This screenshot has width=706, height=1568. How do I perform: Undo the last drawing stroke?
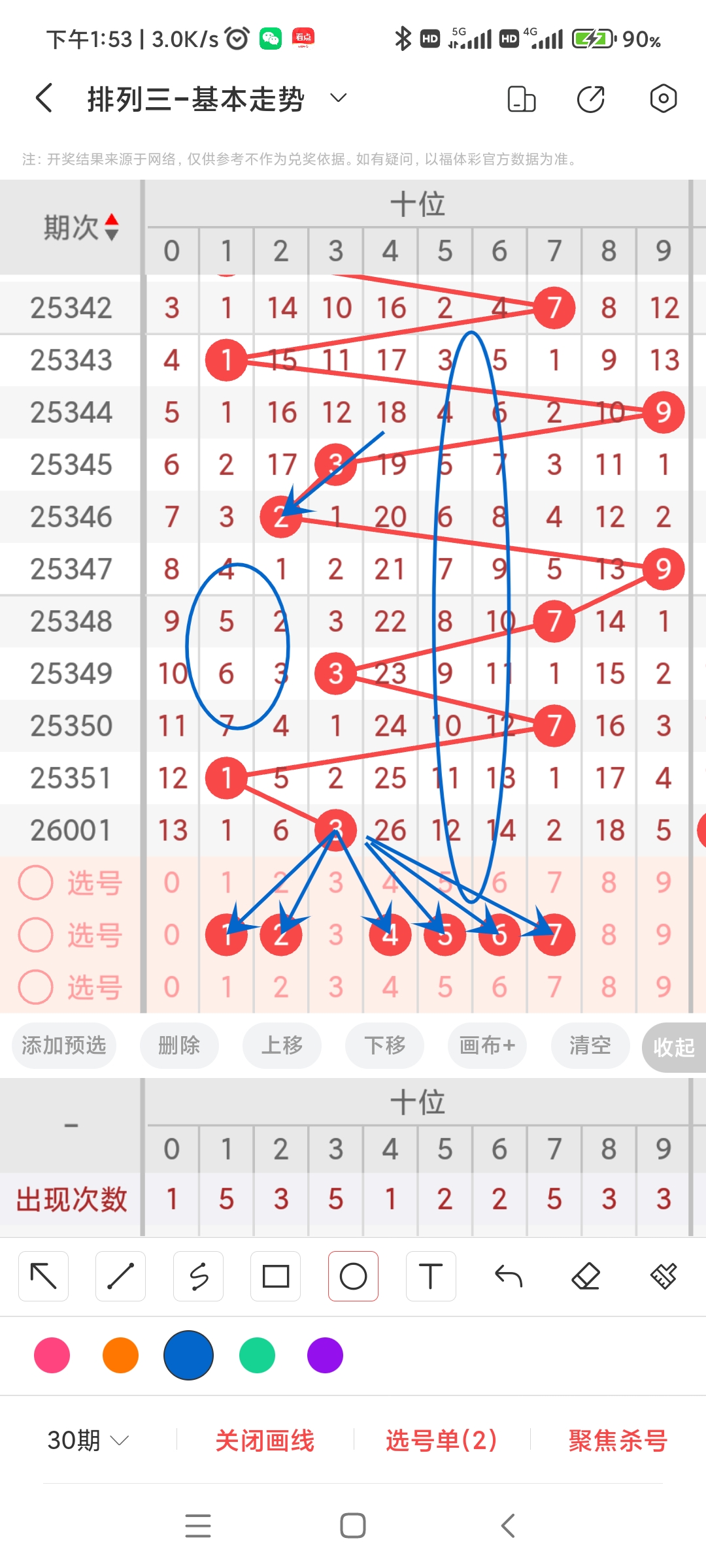[x=509, y=1275]
